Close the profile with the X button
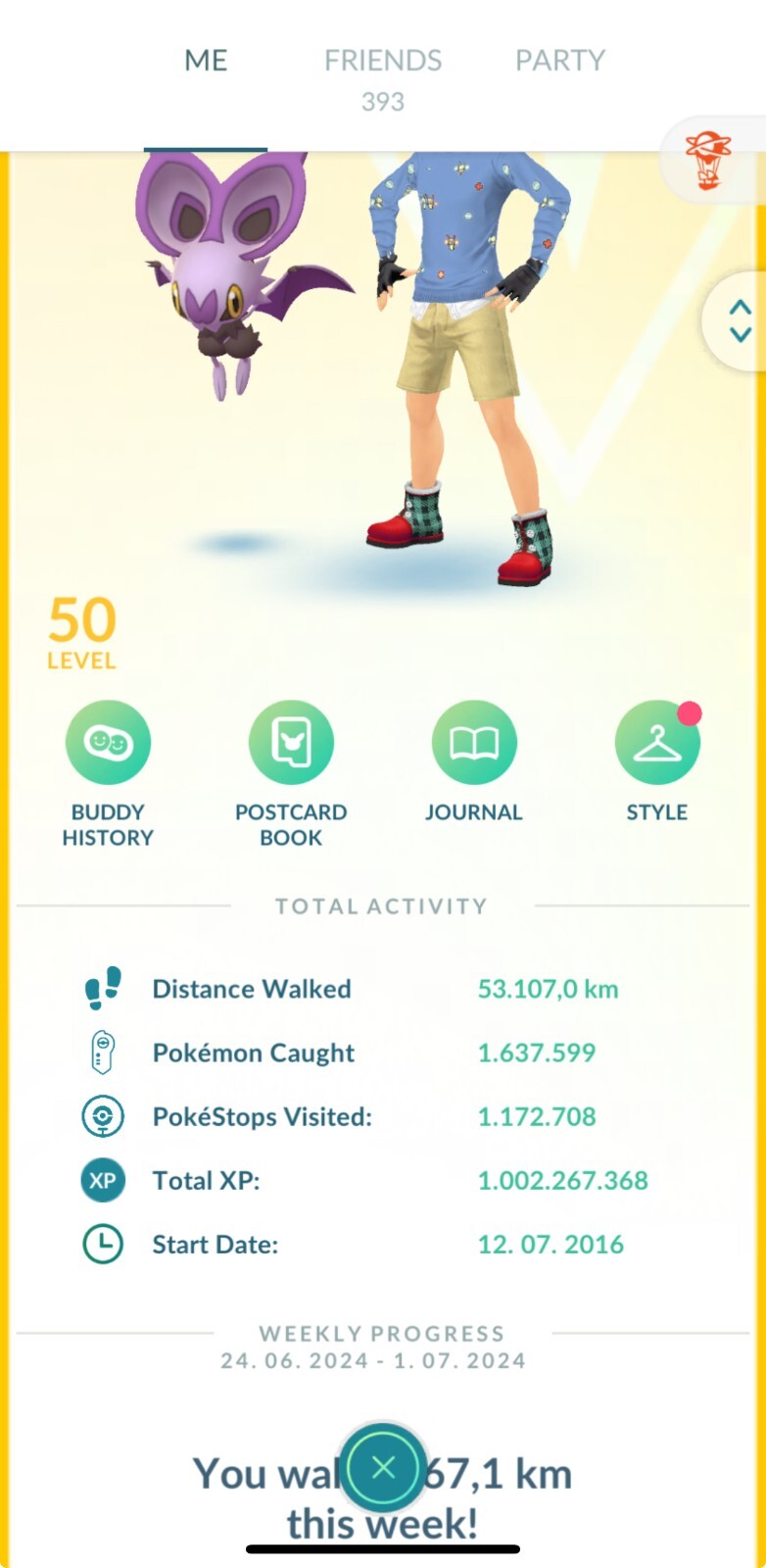 (383, 1467)
